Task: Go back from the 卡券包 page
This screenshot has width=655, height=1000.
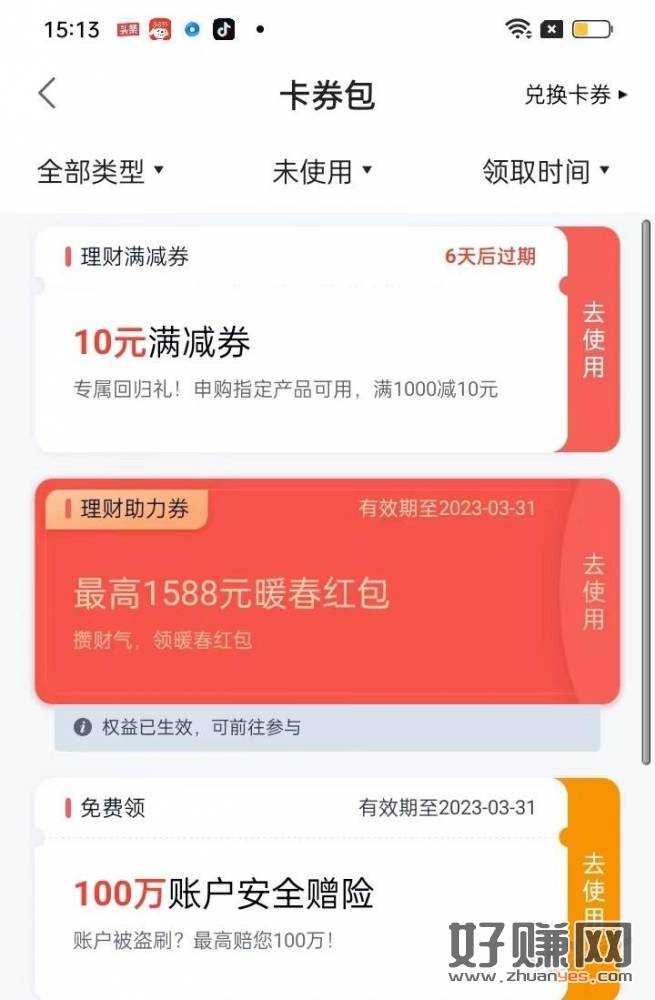Action: pos(47,94)
